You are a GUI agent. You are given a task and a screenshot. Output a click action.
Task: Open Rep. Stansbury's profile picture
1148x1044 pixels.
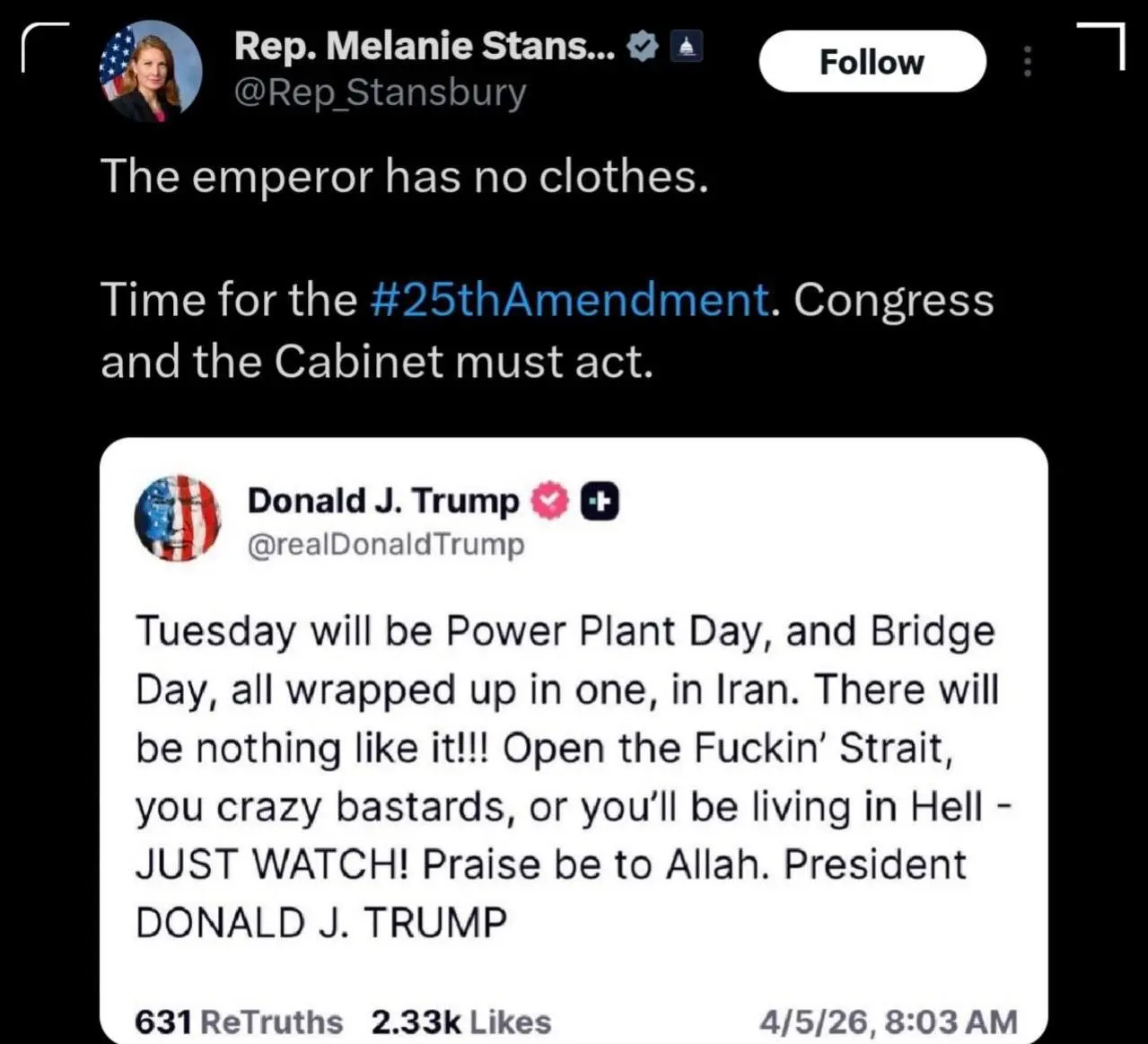151,71
